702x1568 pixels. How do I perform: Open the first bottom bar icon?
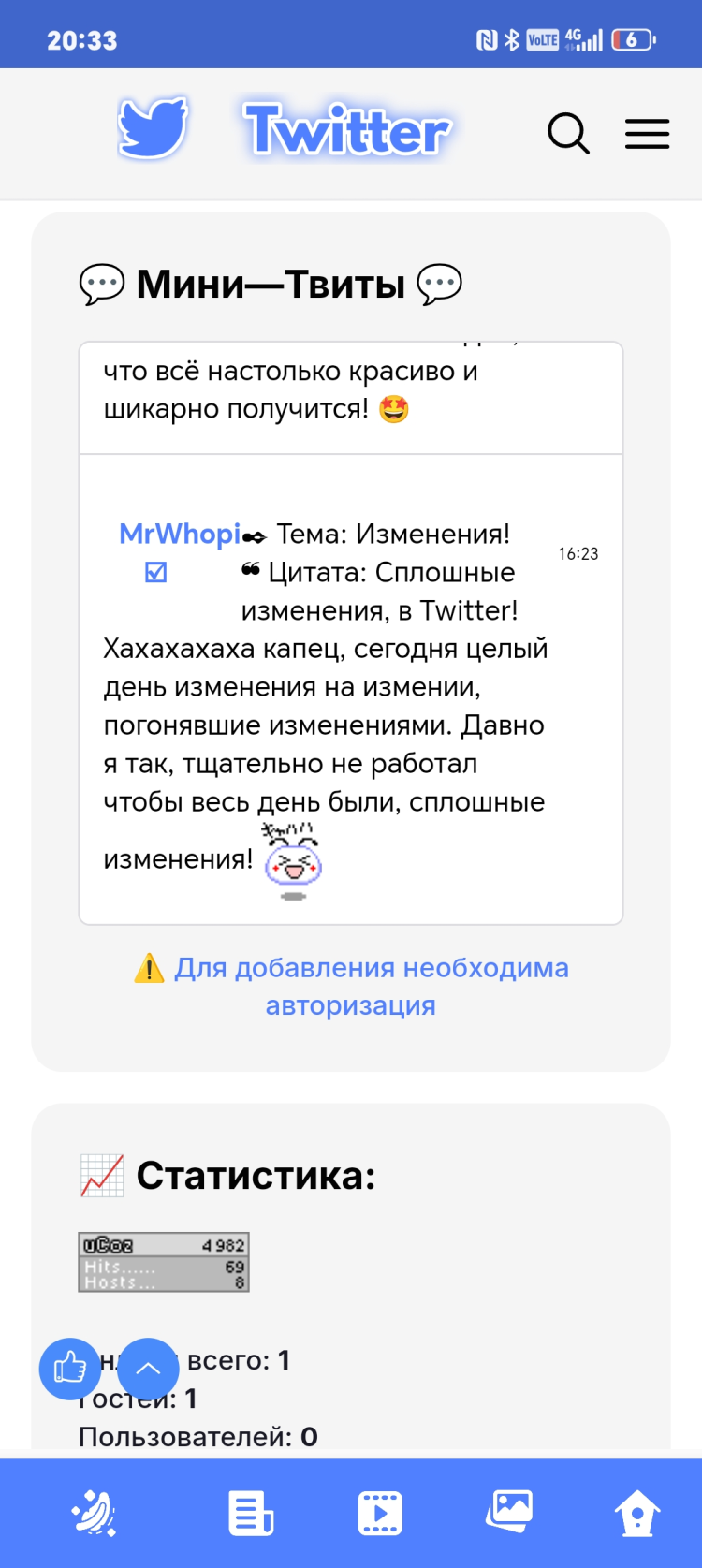[x=95, y=1513]
